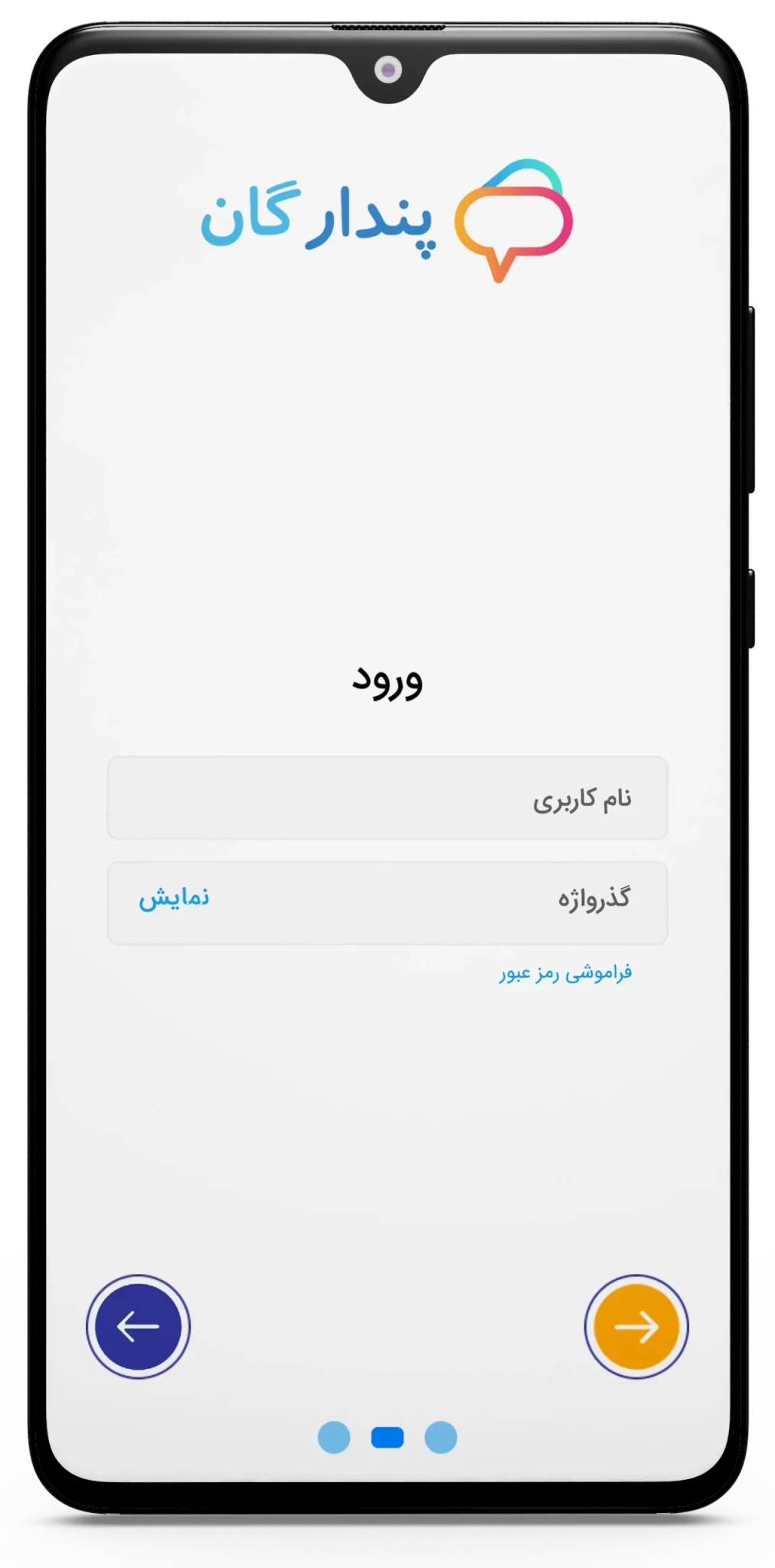Select the right page indicator dot
Image resolution: width=775 pixels, height=1568 pixels.
click(x=440, y=1437)
